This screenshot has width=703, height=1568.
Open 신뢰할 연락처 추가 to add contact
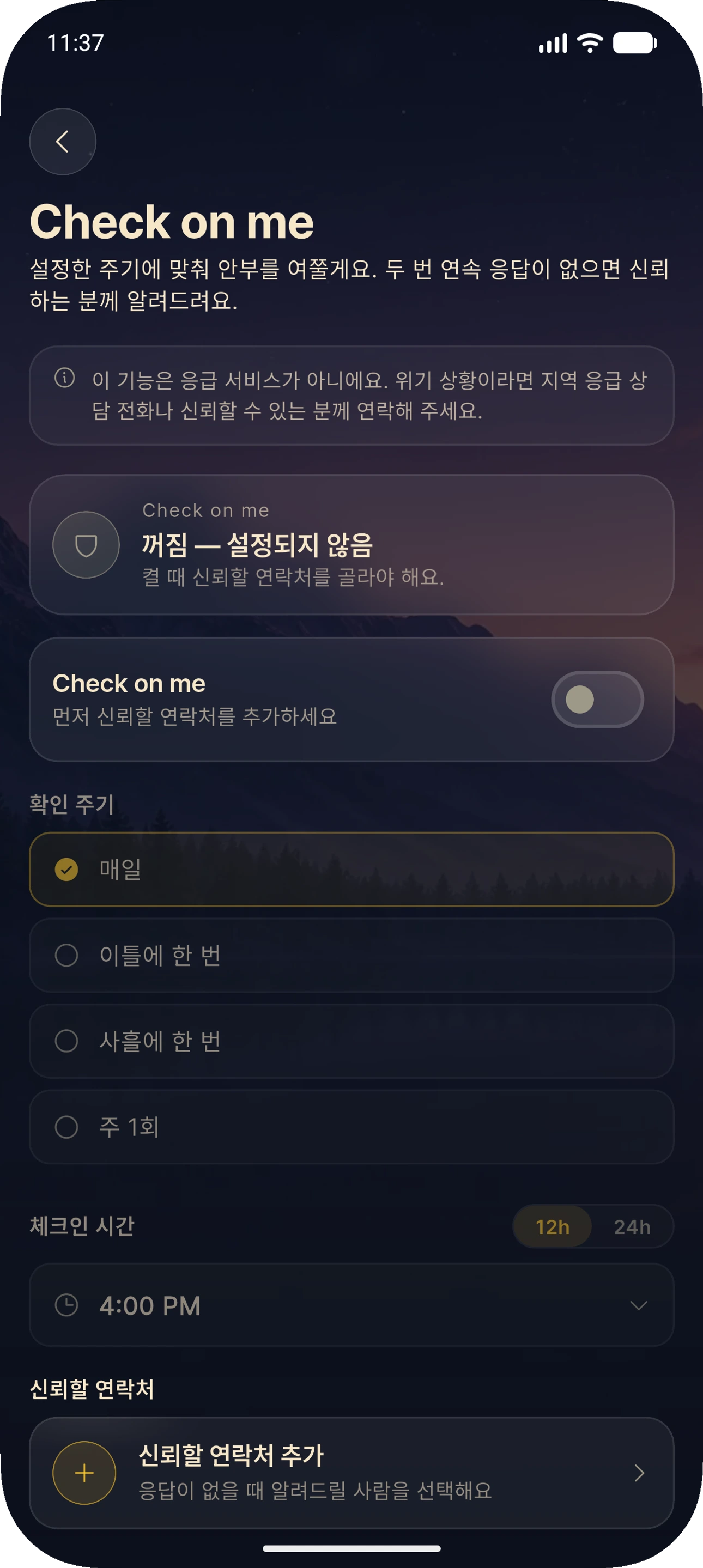[x=352, y=1473]
